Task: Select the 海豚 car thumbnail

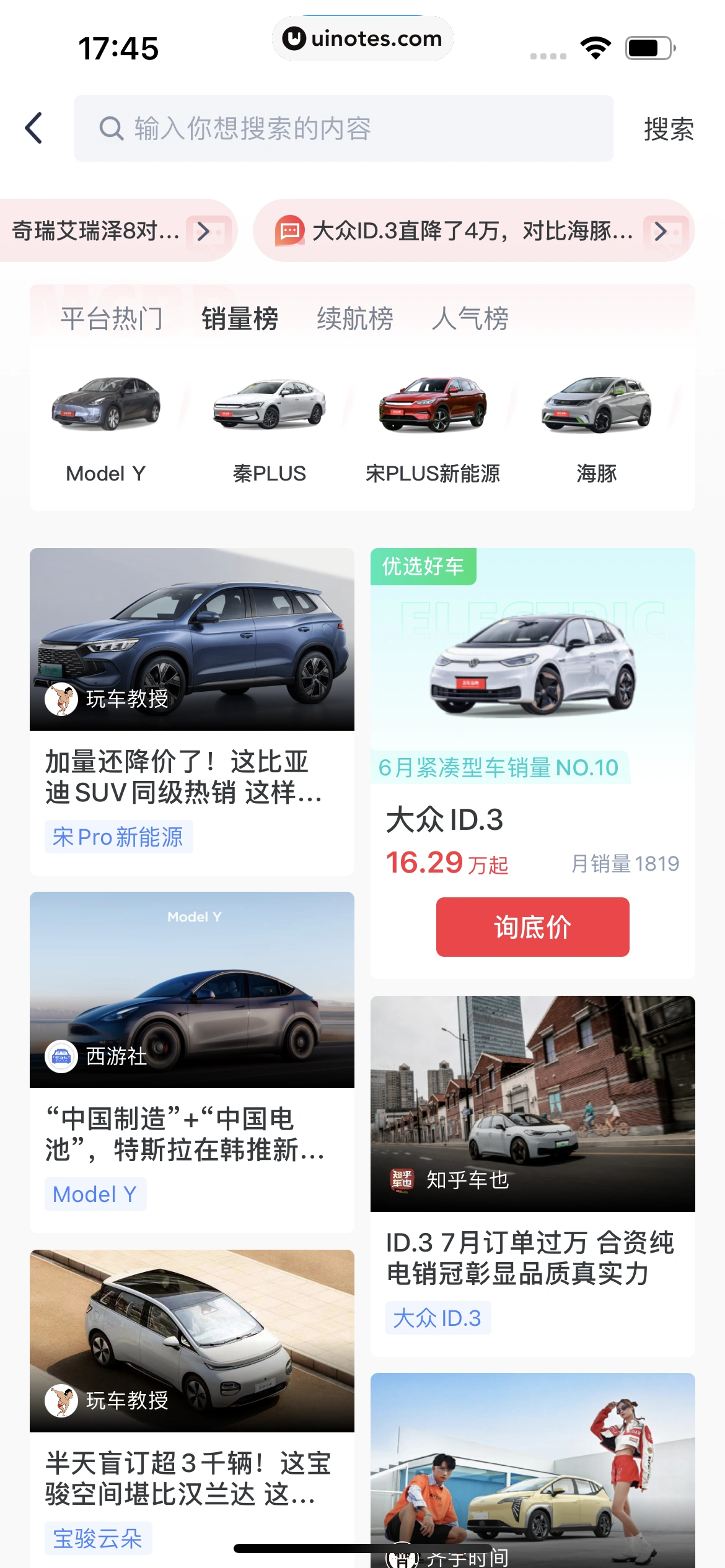Action: point(596,406)
